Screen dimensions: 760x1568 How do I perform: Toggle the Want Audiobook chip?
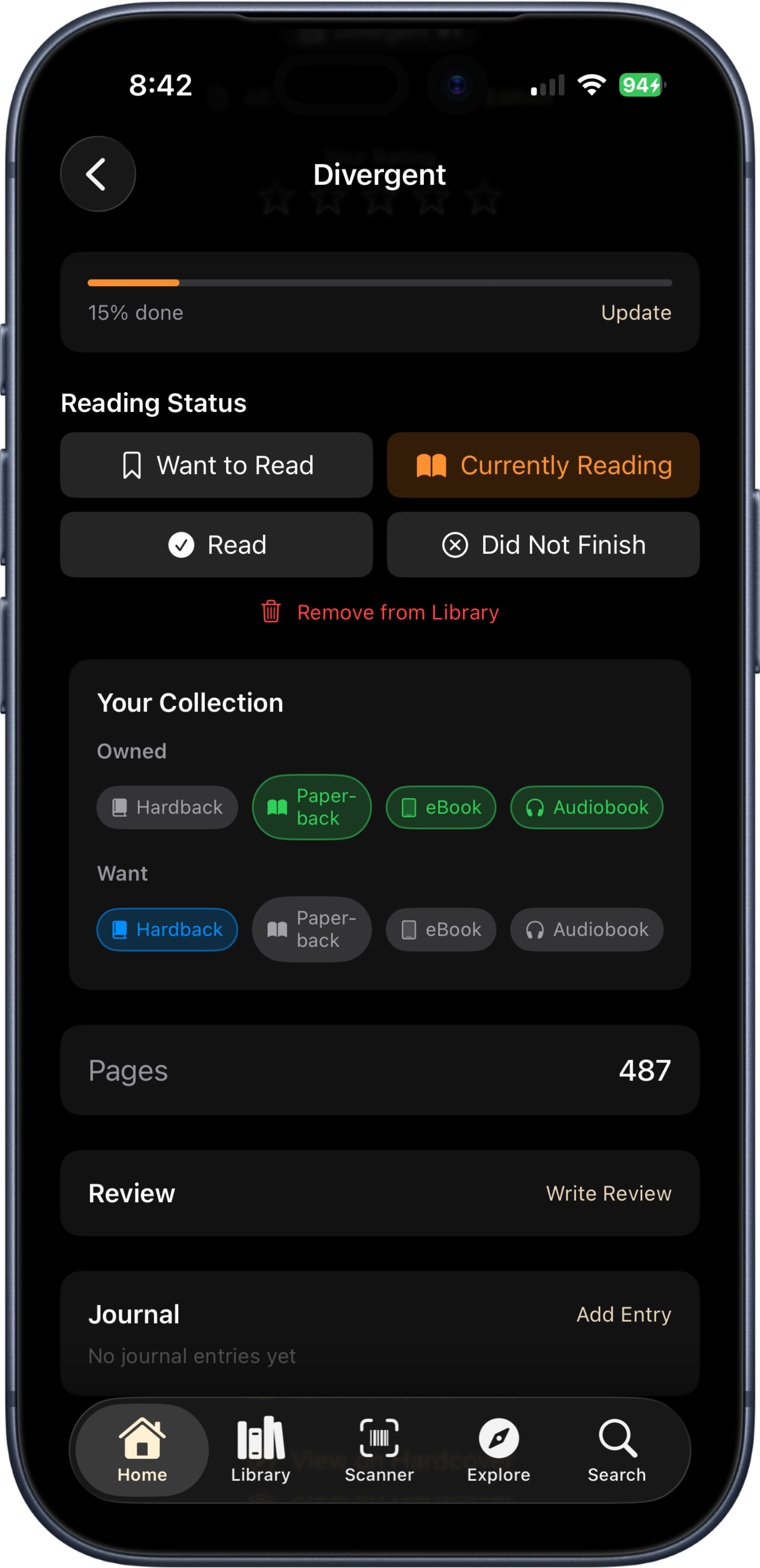click(586, 929)
